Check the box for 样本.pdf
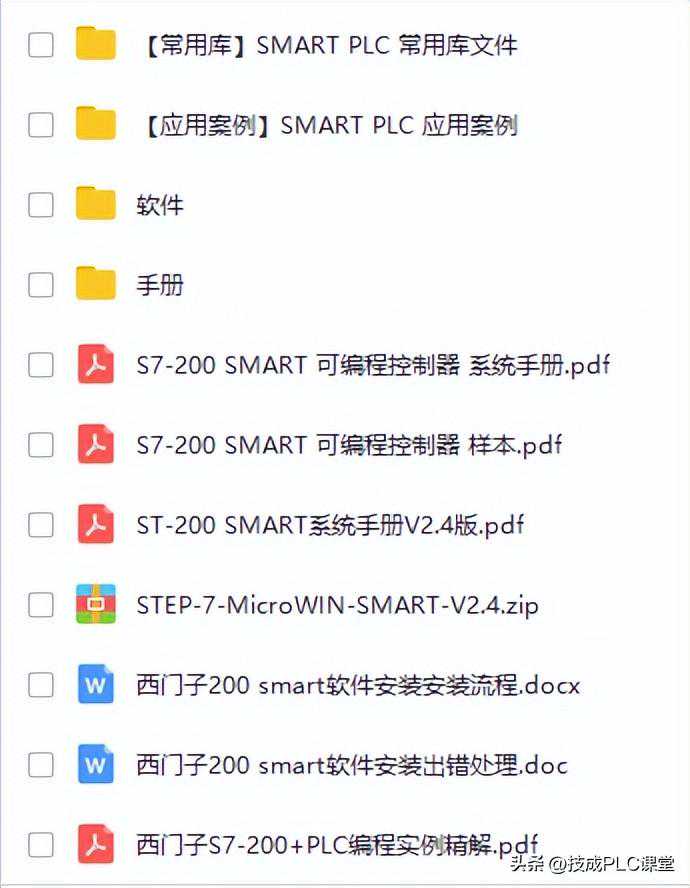 click(x=41, y=444)
